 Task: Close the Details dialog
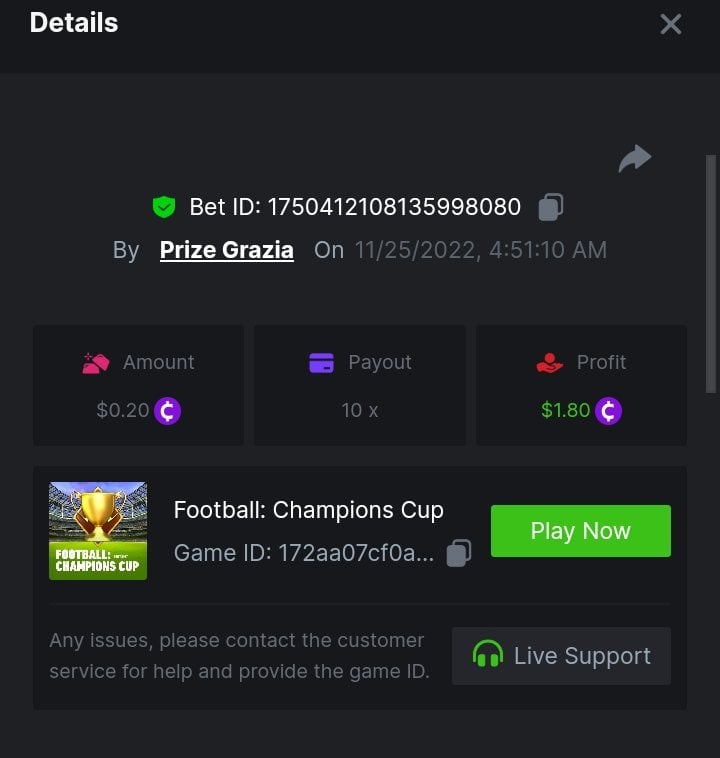(670, 24)
